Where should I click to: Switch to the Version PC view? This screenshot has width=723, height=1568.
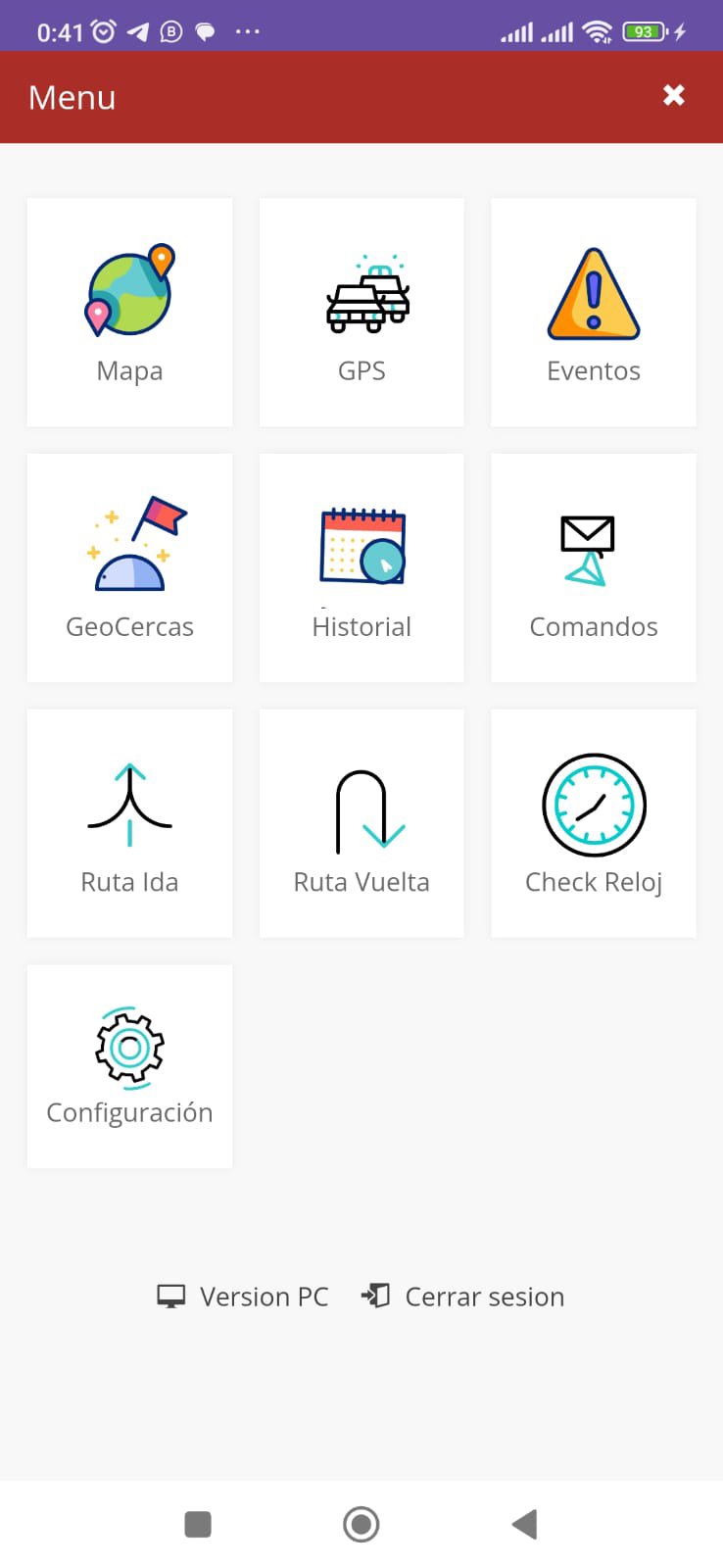click(x=264, y=1296)
